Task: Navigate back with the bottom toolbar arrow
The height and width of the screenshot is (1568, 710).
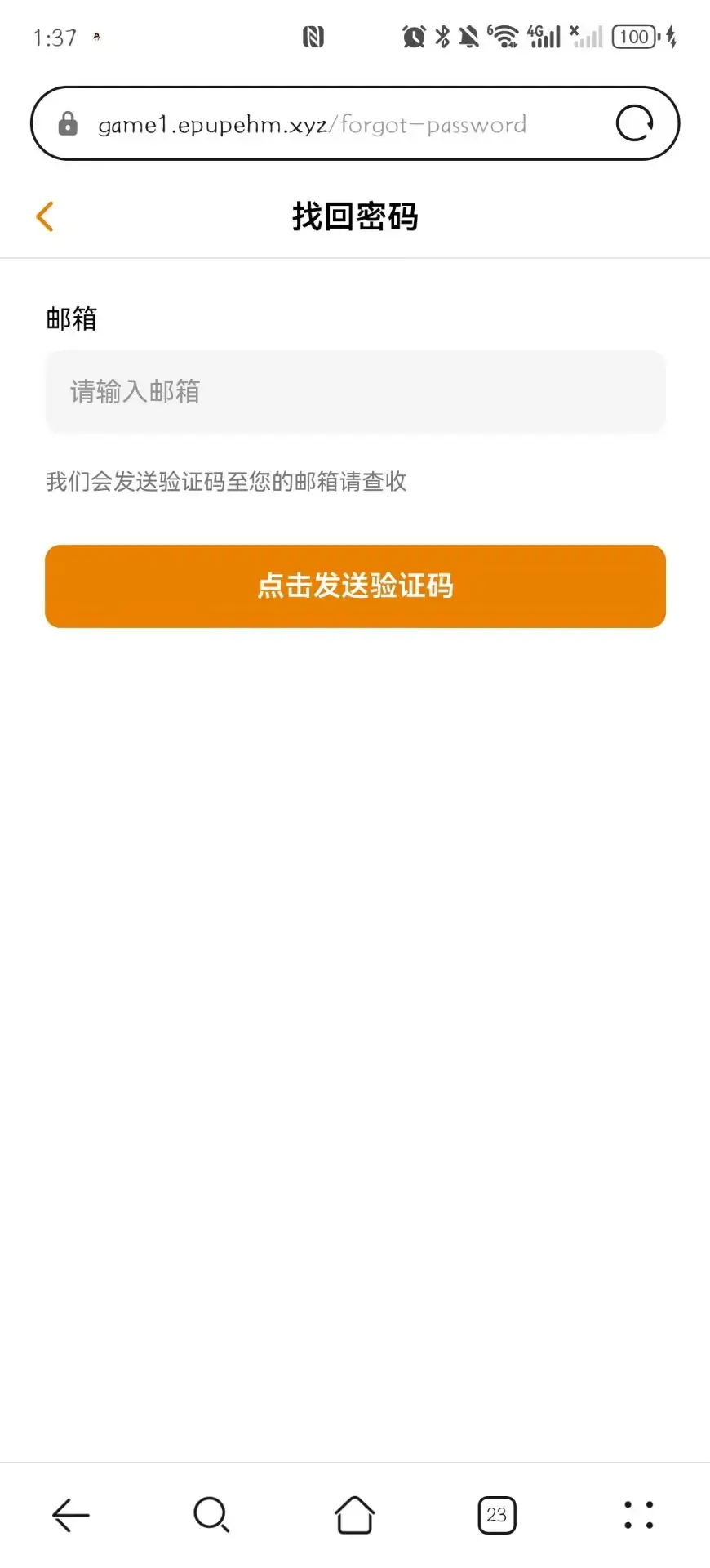Action: pos(71,1515)
